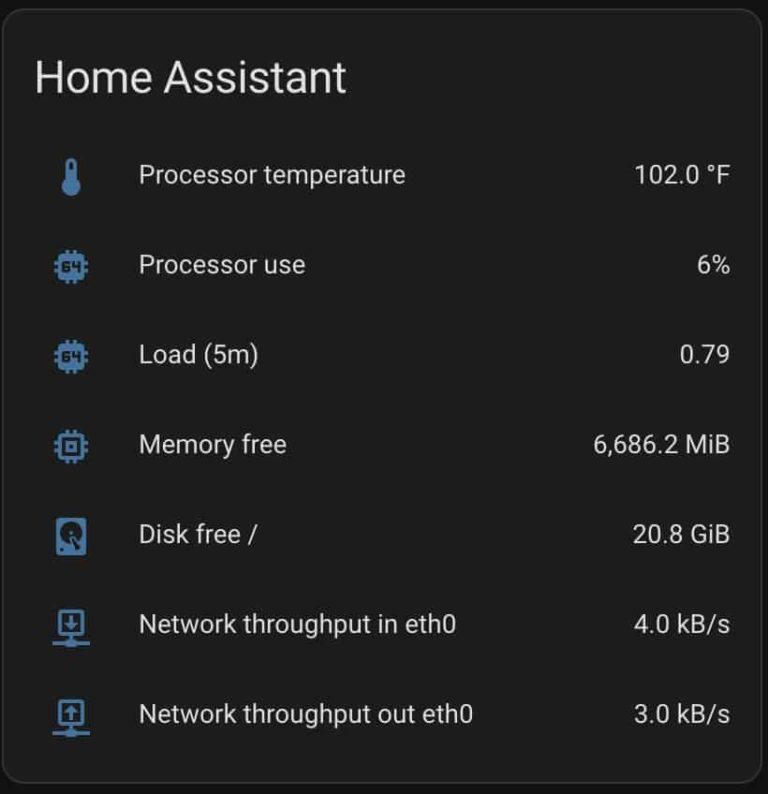Click the 6,686.2 MiB memory value
Viewport: 768px width, 794px height.
pyautogui.click(x=661, y=444)
